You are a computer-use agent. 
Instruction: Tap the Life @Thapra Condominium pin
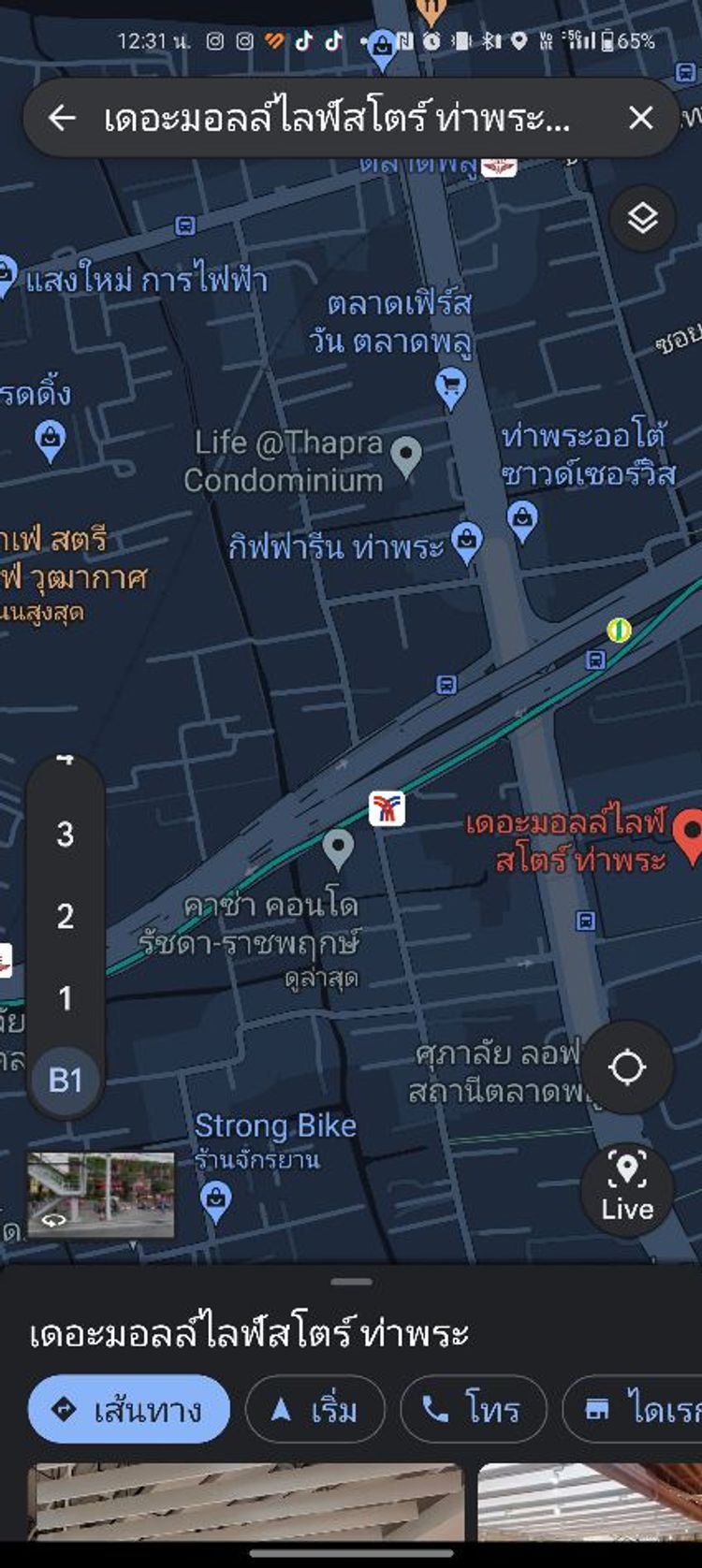coord(405,457)
